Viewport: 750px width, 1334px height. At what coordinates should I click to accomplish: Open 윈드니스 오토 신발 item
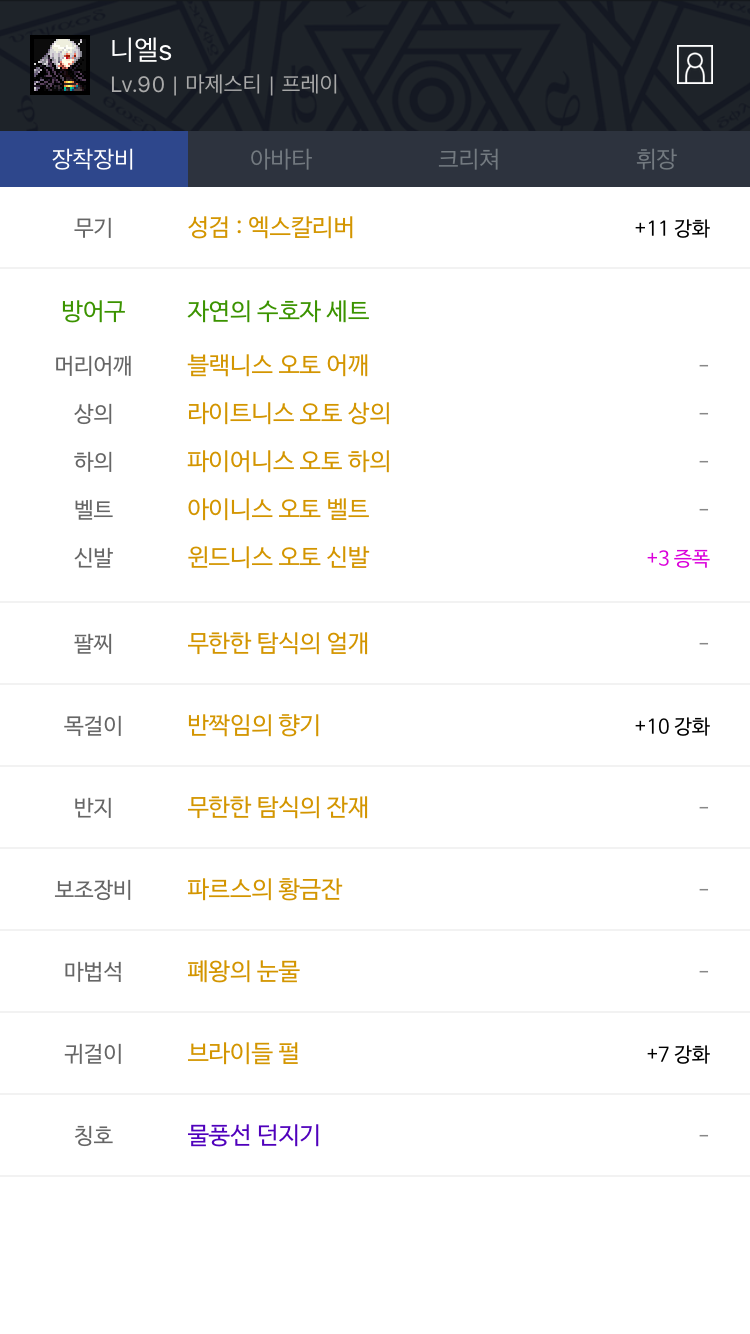pyautogui.click(x=278, y=557)
